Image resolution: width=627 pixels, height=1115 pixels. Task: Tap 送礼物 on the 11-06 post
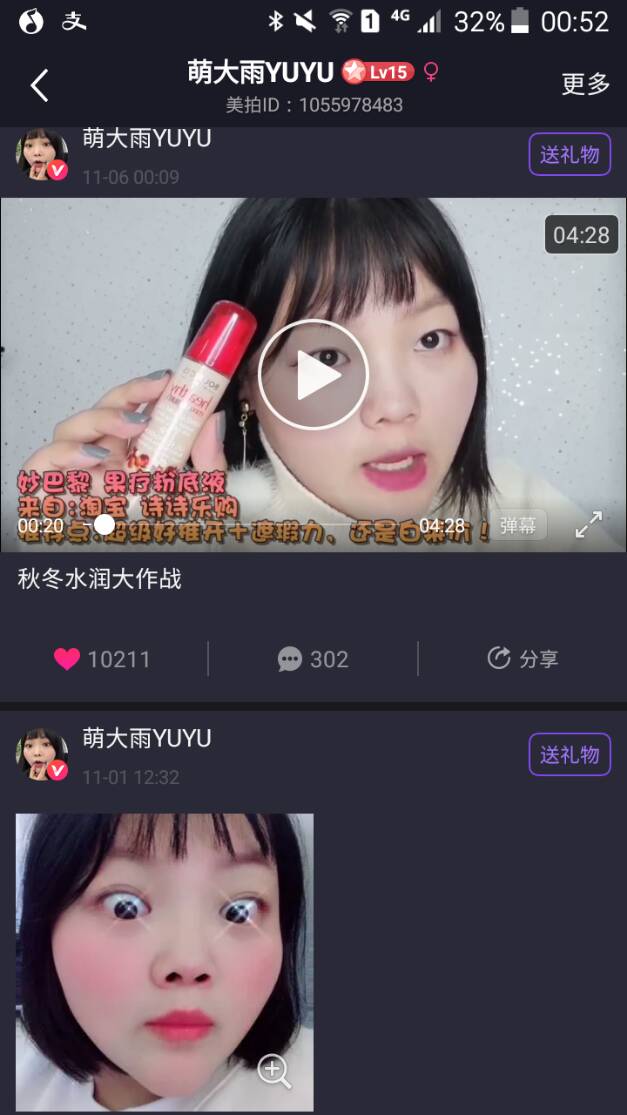tap(569, 155)
